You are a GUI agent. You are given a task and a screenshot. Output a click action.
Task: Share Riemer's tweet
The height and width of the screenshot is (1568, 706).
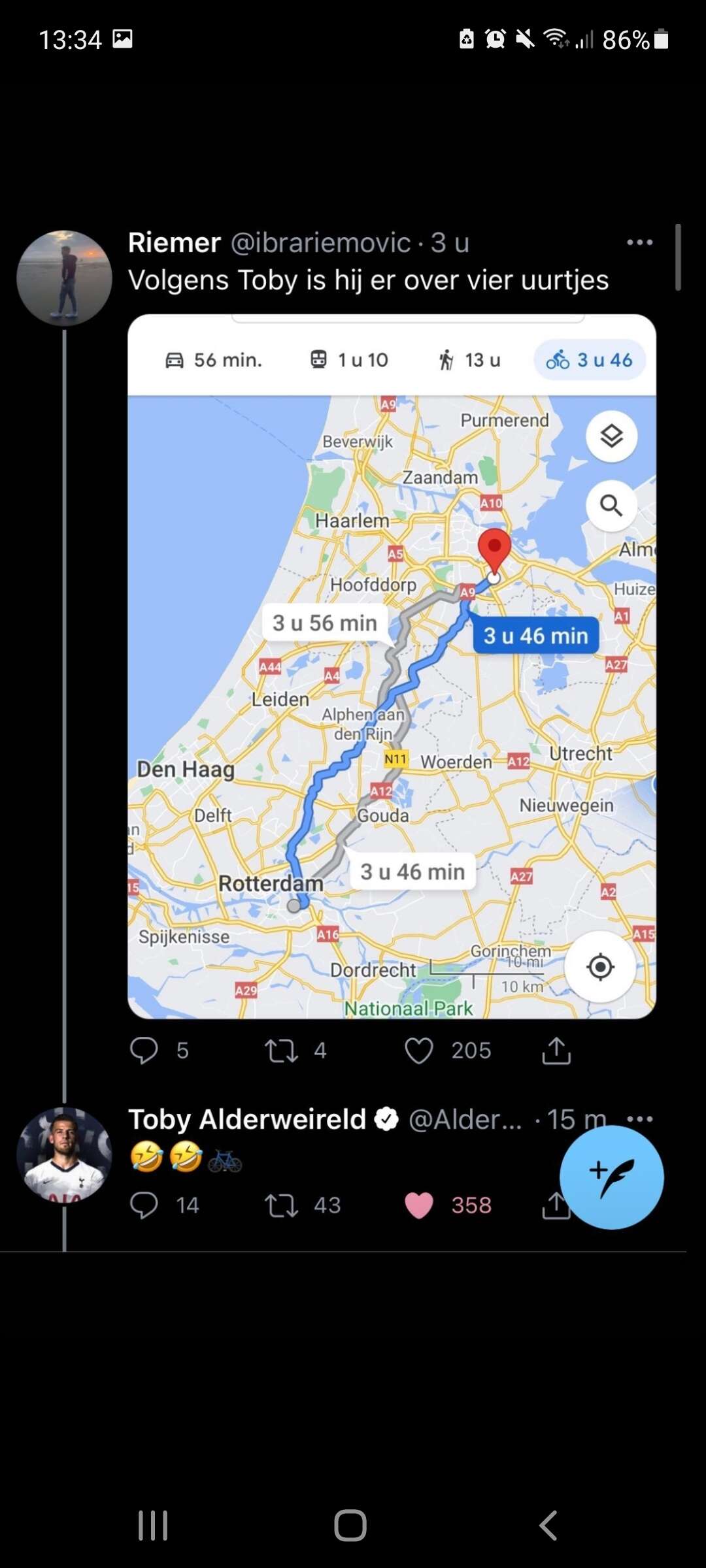click(x=556, y=1051)
